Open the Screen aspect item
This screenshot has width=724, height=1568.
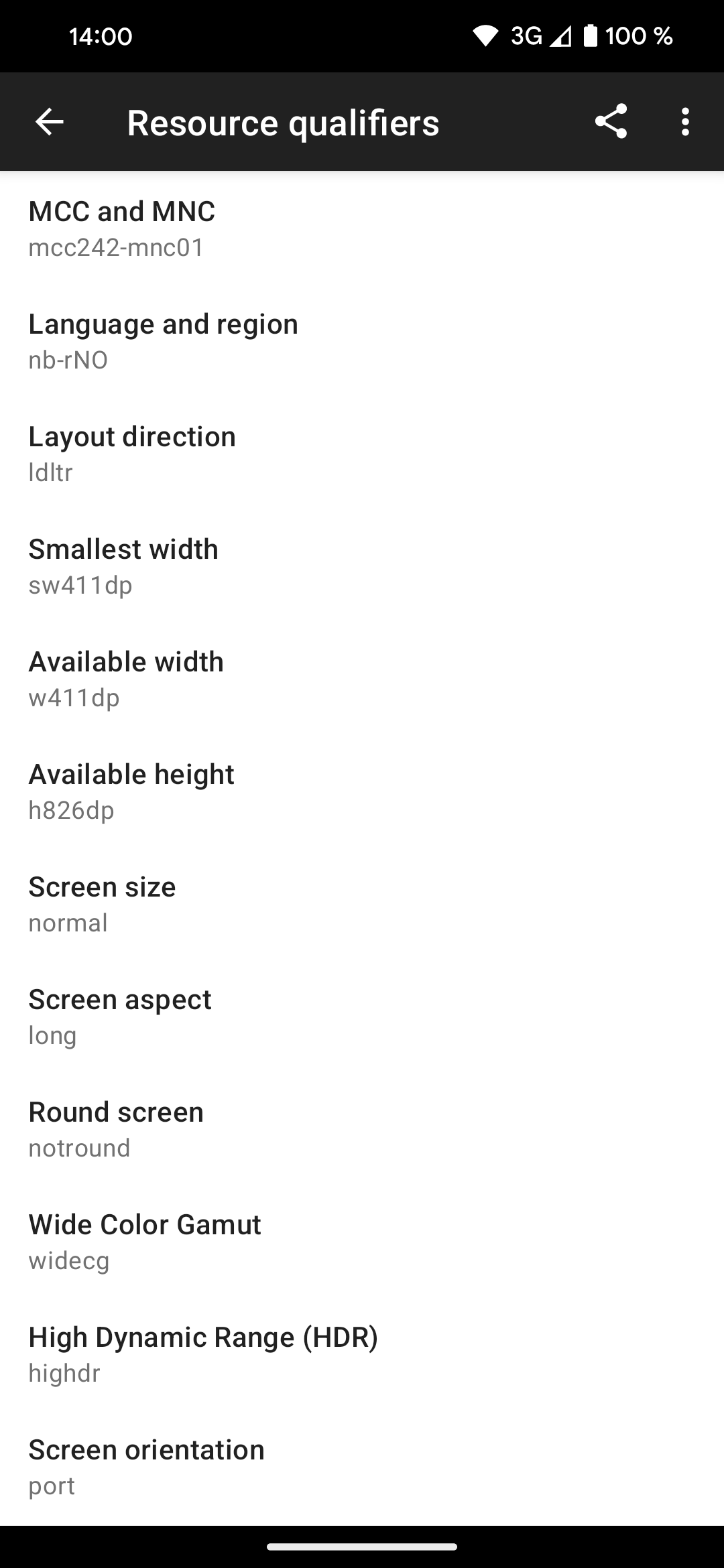click(x=362, y=1017)
